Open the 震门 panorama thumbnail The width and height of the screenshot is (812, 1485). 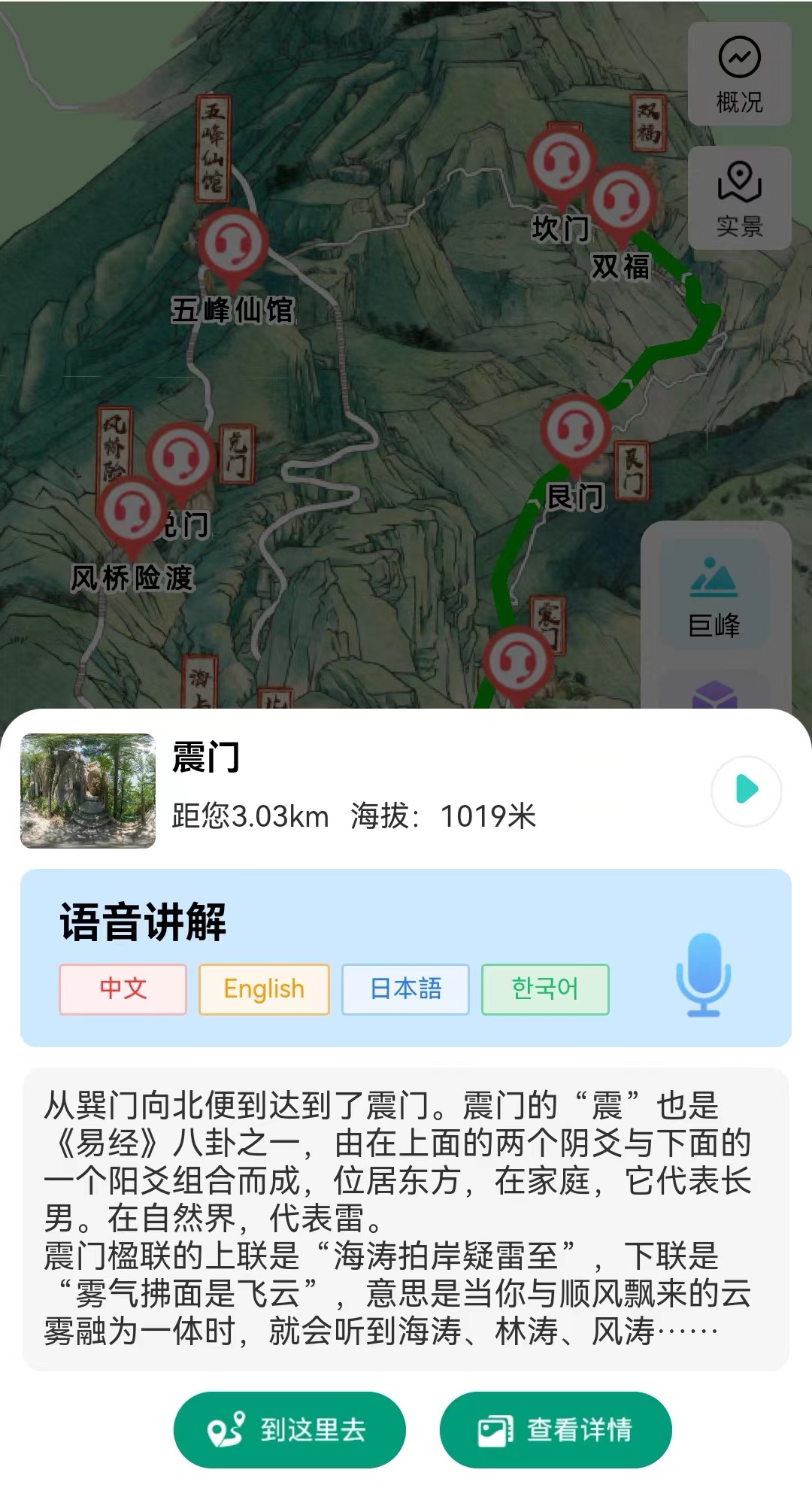pyautogui.click(x=88, y=791)
